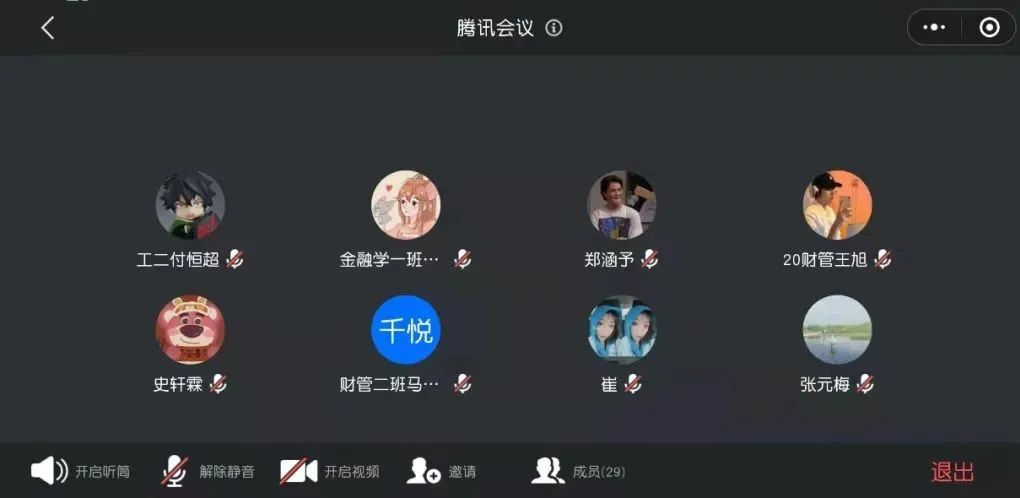Invite participants via 邀请

[x=441, y=471]
